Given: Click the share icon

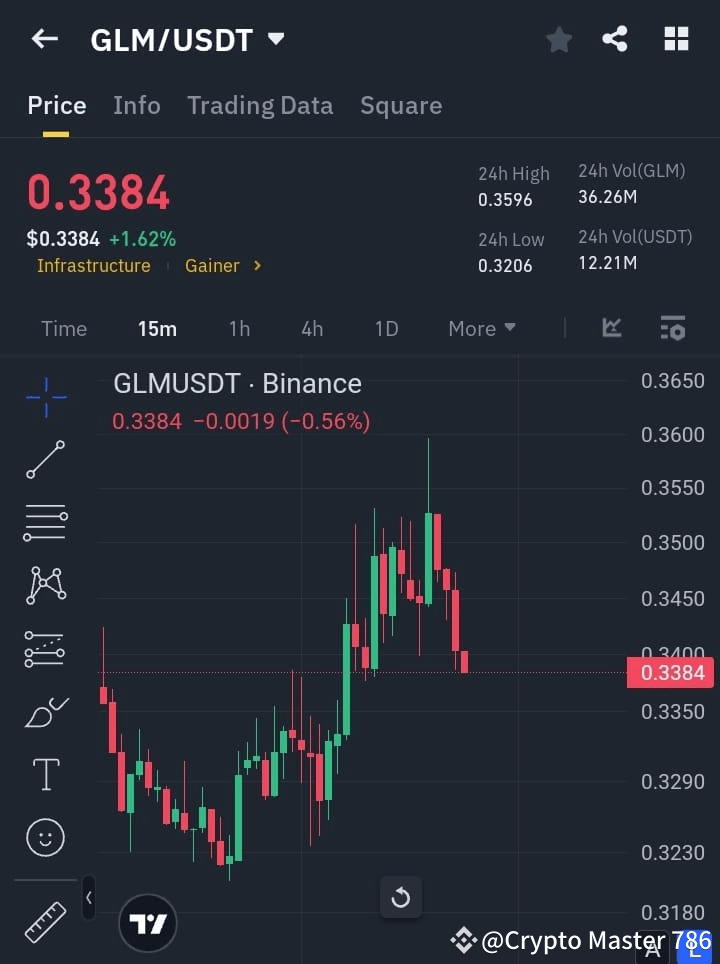Looking at the screenshot, I should coord(615,39).
